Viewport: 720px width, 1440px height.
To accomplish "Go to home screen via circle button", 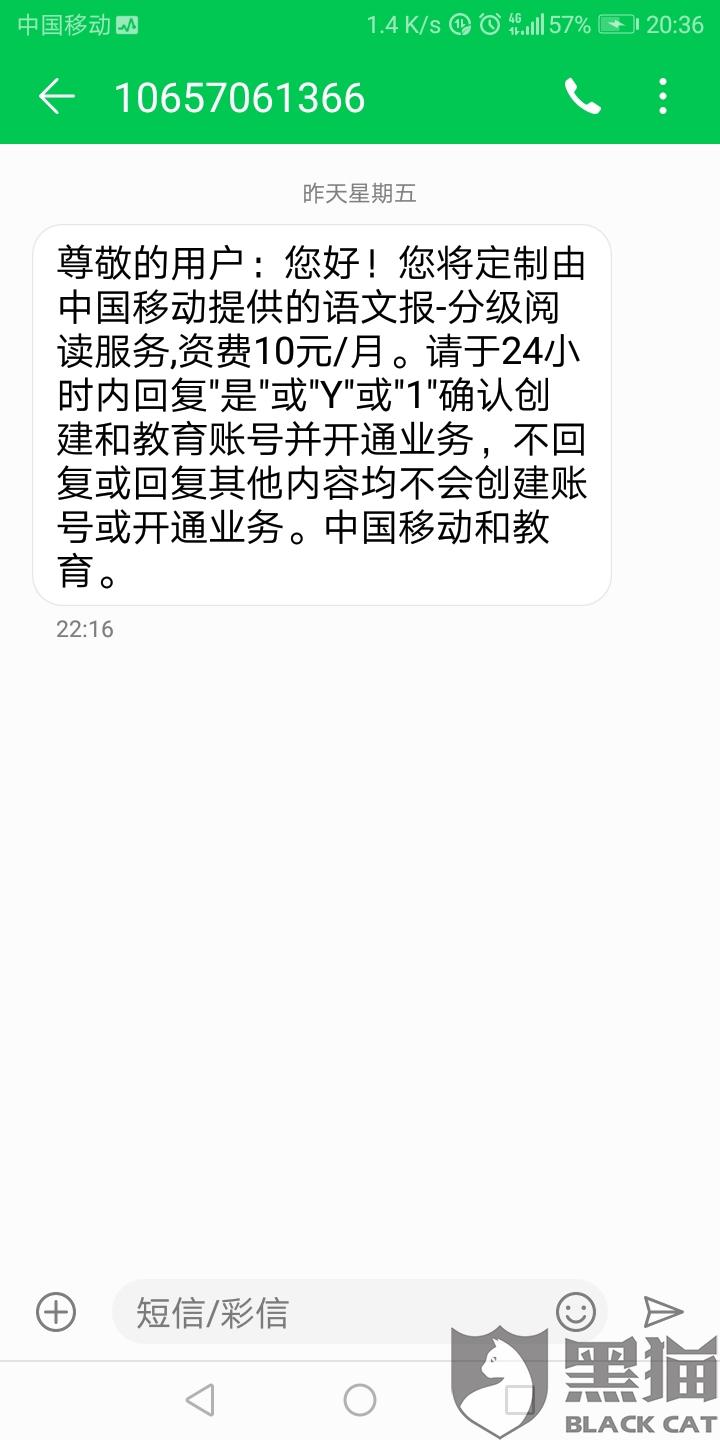I will coord(360,1400).
